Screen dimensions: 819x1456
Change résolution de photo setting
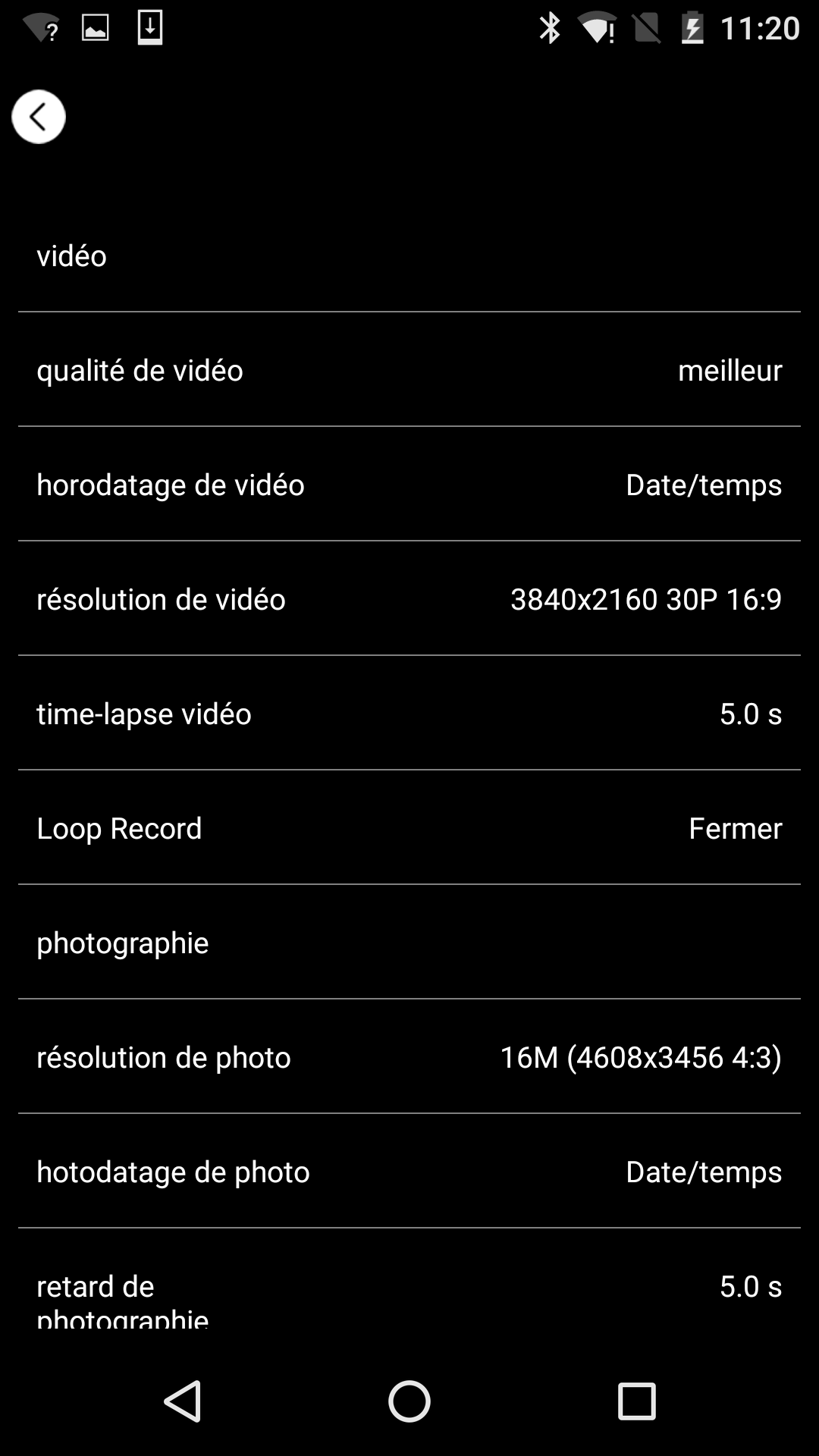pyautogui.click(x=409, y=1057)
